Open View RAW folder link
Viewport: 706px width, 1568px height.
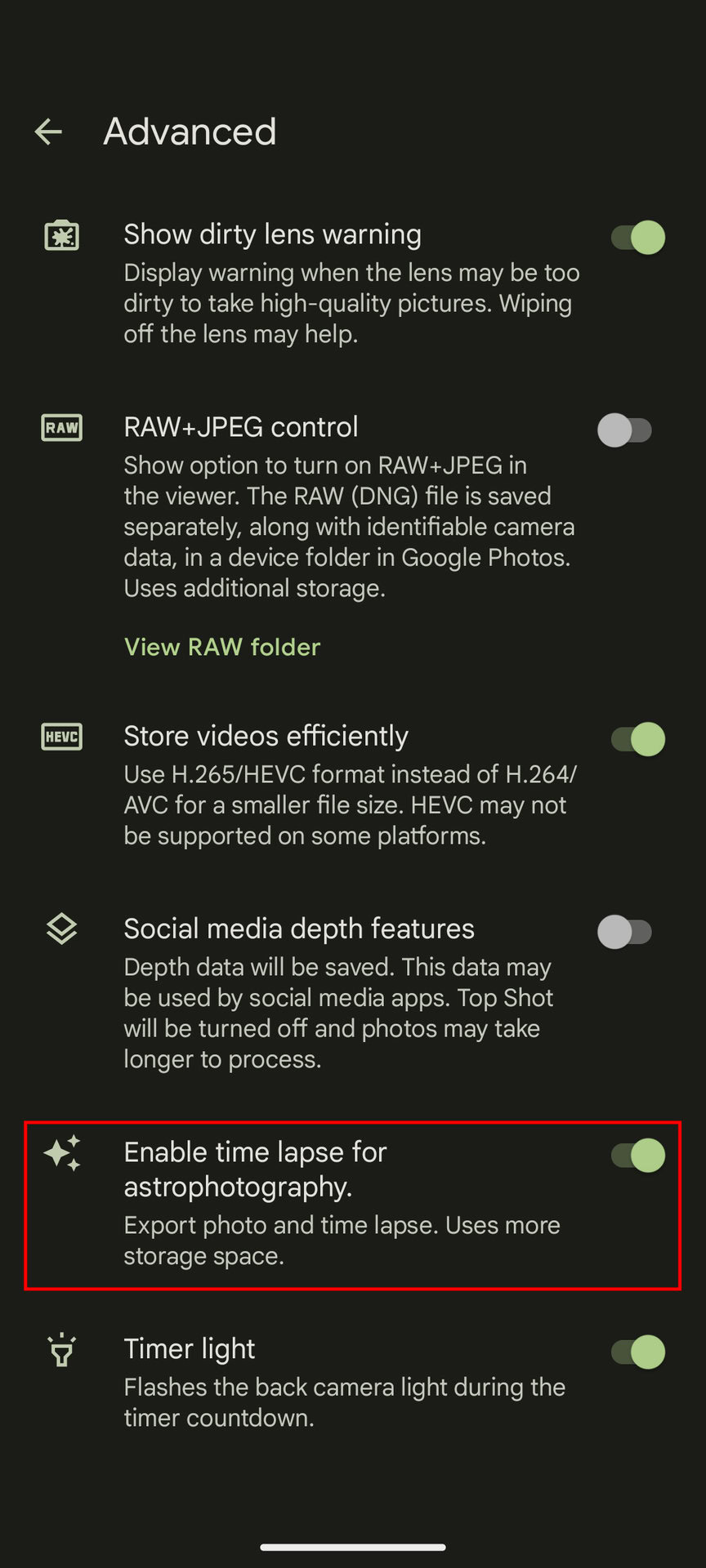pyautogui.click(x=221, y=647)
